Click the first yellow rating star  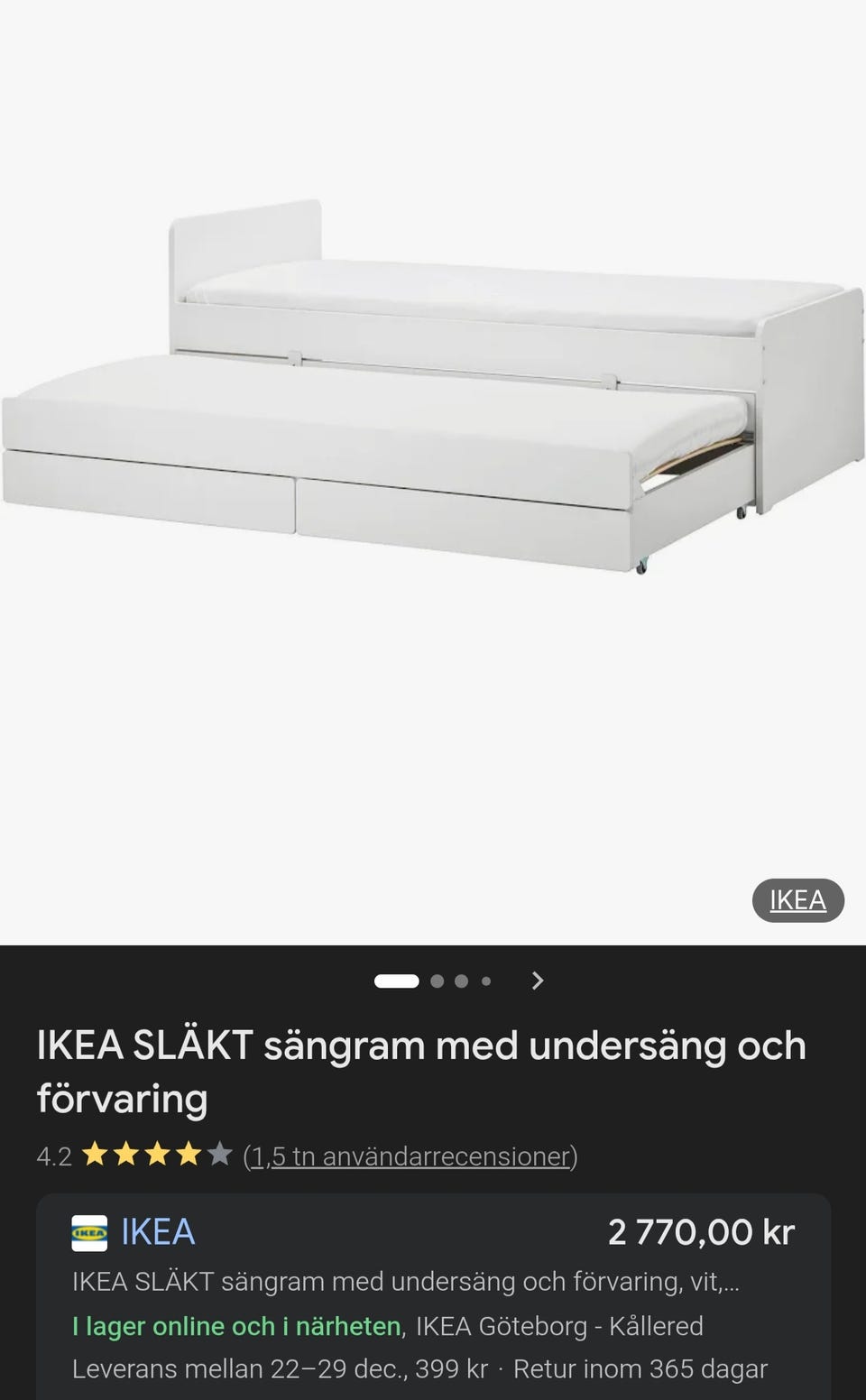coord(94,1155)
